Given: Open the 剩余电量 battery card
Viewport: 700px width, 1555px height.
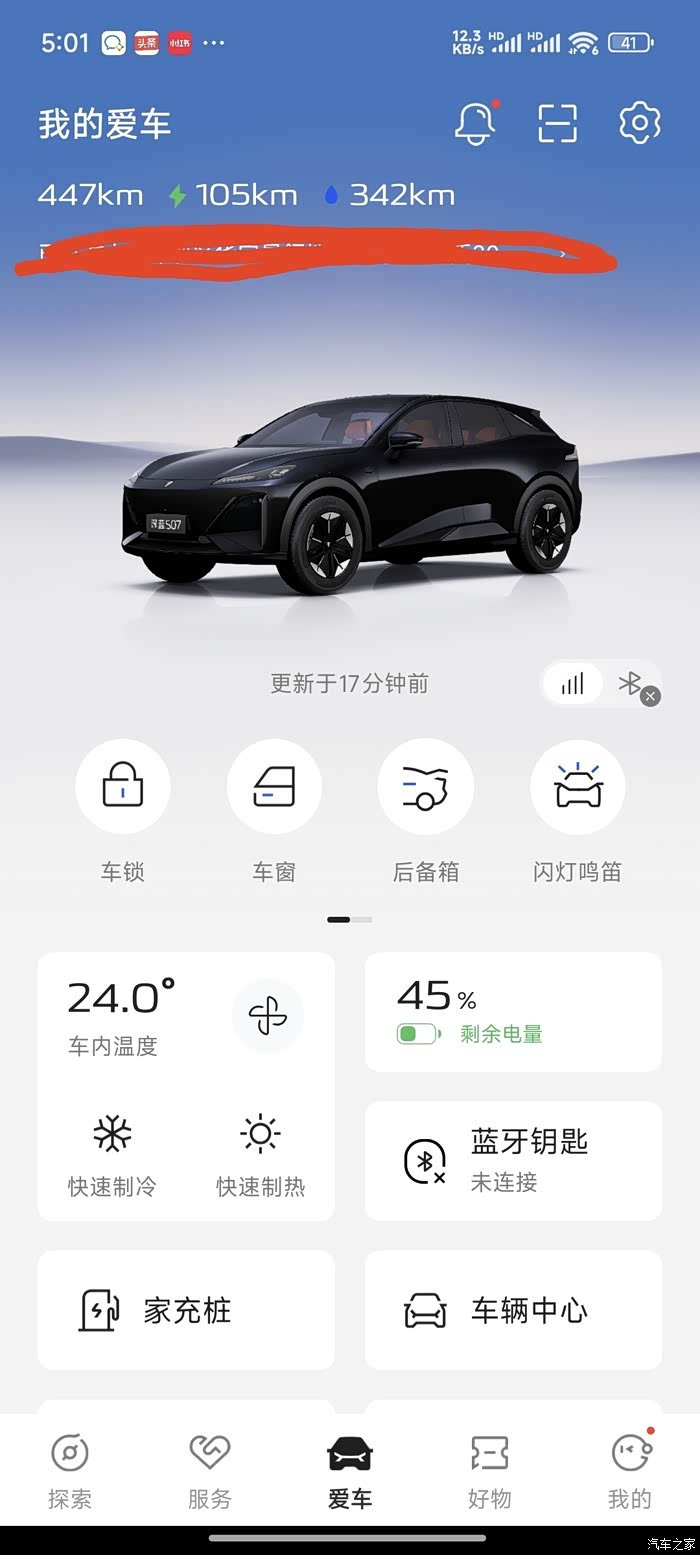Looking at the screenshot, I should pyautogui.click(x=513, y=1012).
